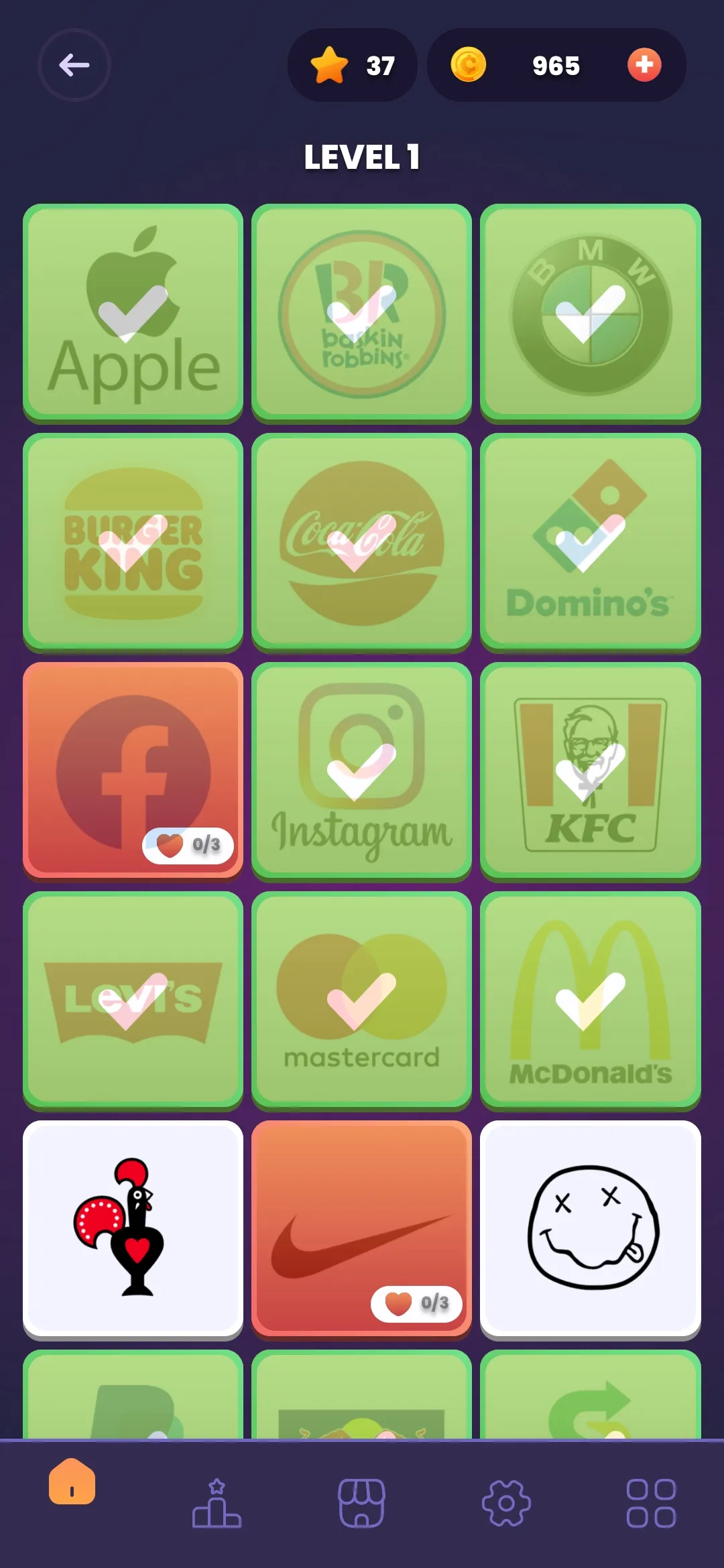Open the shop tab
The image size is (724, 1568).
[361, 1503]
